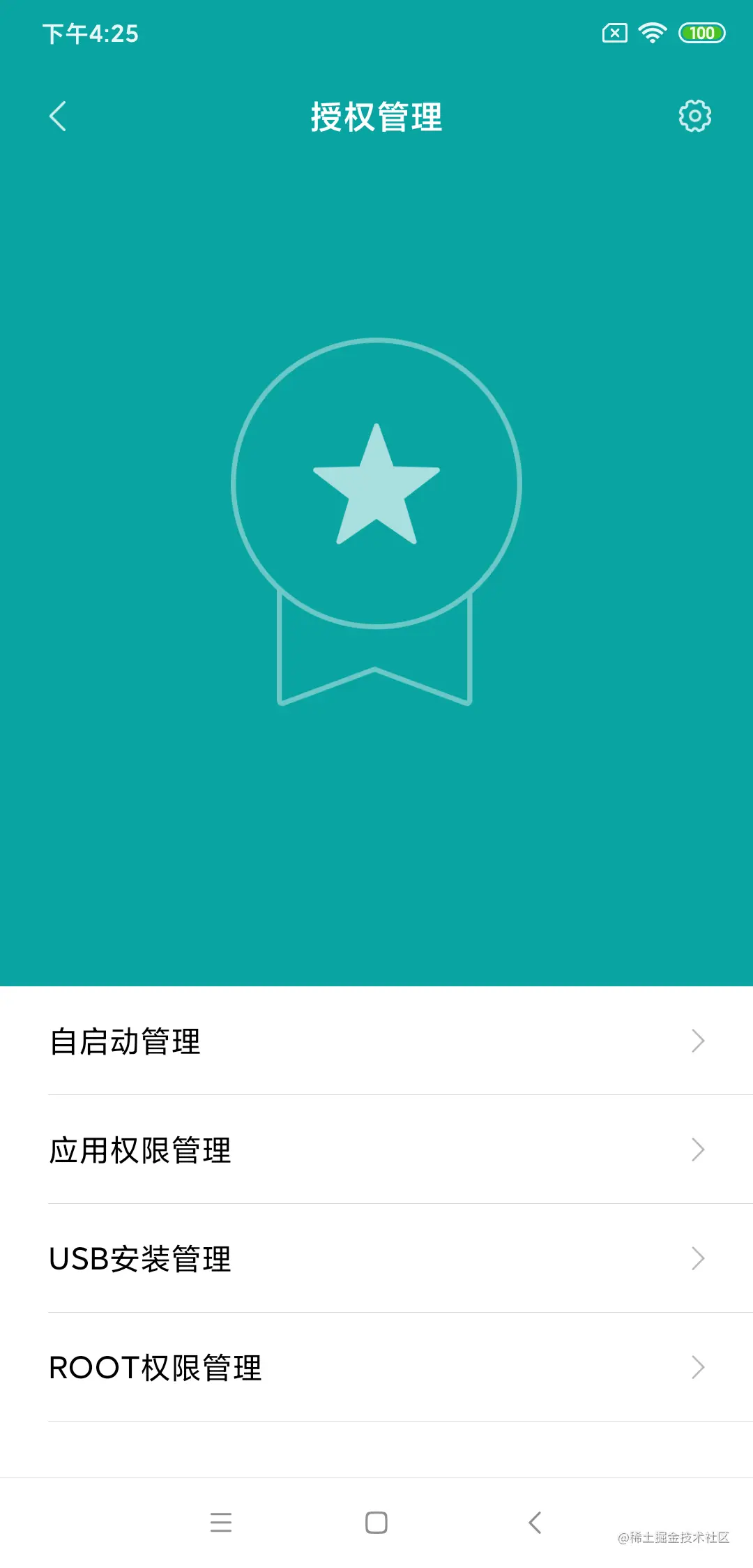Select the 应用权限管理 row

(x=376, y=1149)
